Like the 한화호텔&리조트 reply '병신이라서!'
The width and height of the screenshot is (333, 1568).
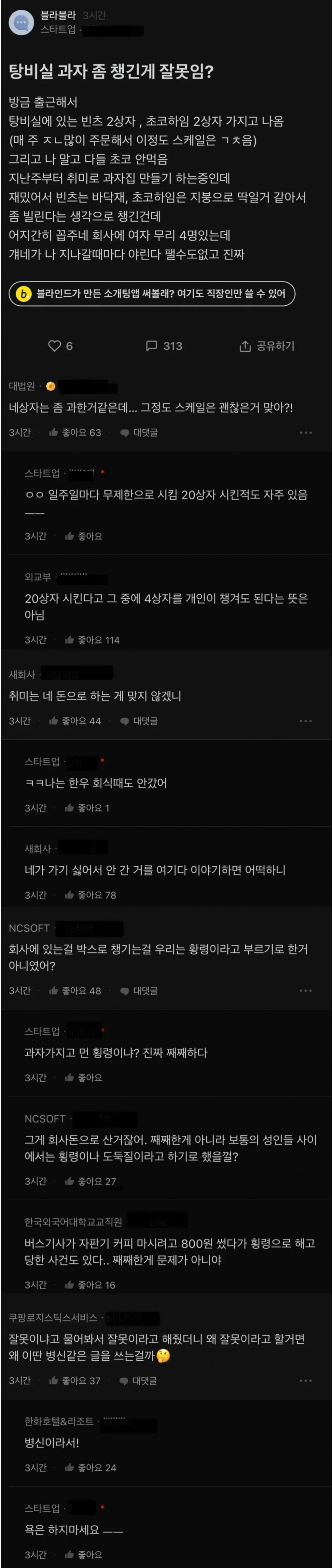pyautogui.click(x=90, y=1467)
